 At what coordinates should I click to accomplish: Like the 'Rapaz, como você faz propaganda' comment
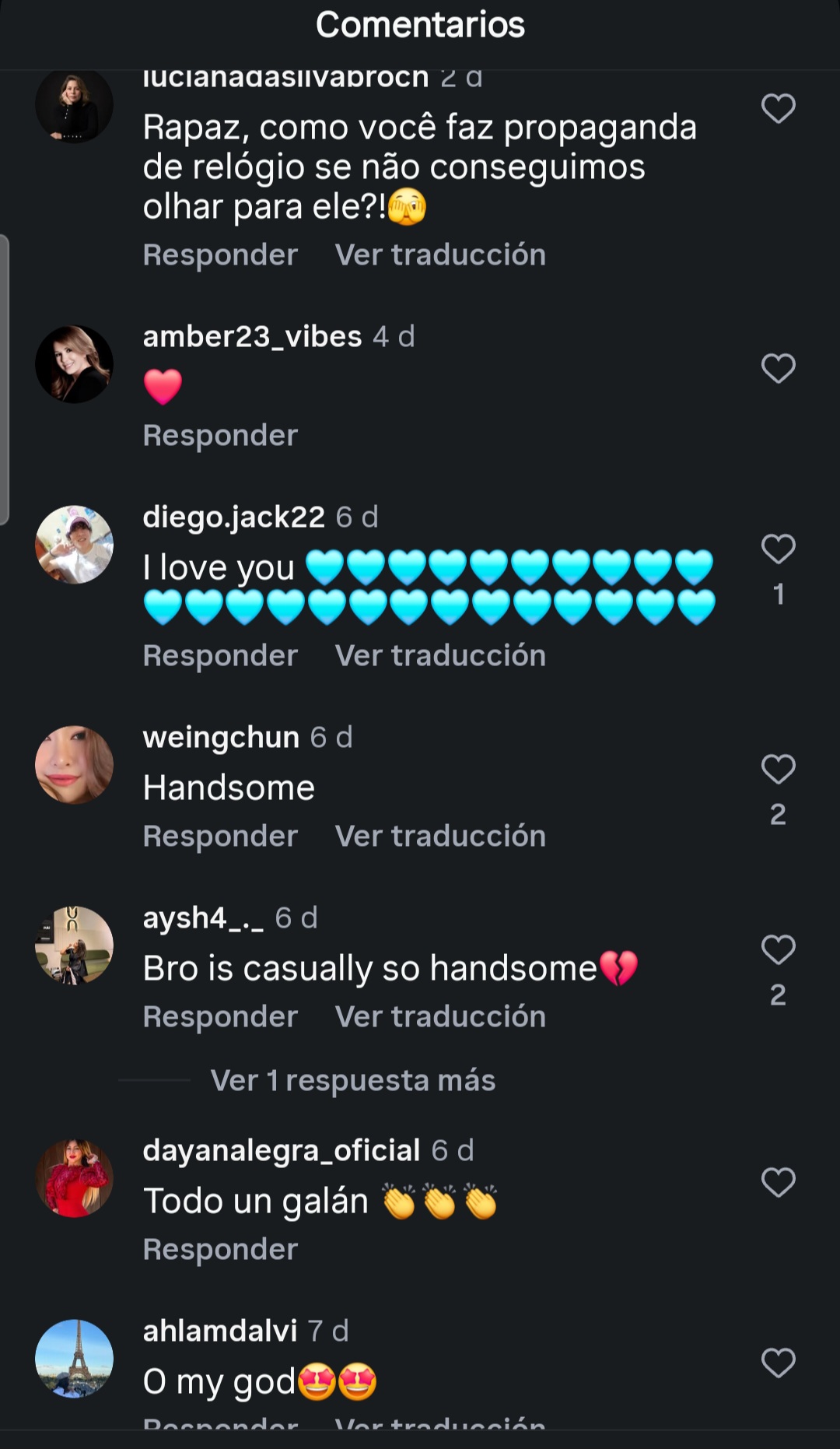point(778,109)
